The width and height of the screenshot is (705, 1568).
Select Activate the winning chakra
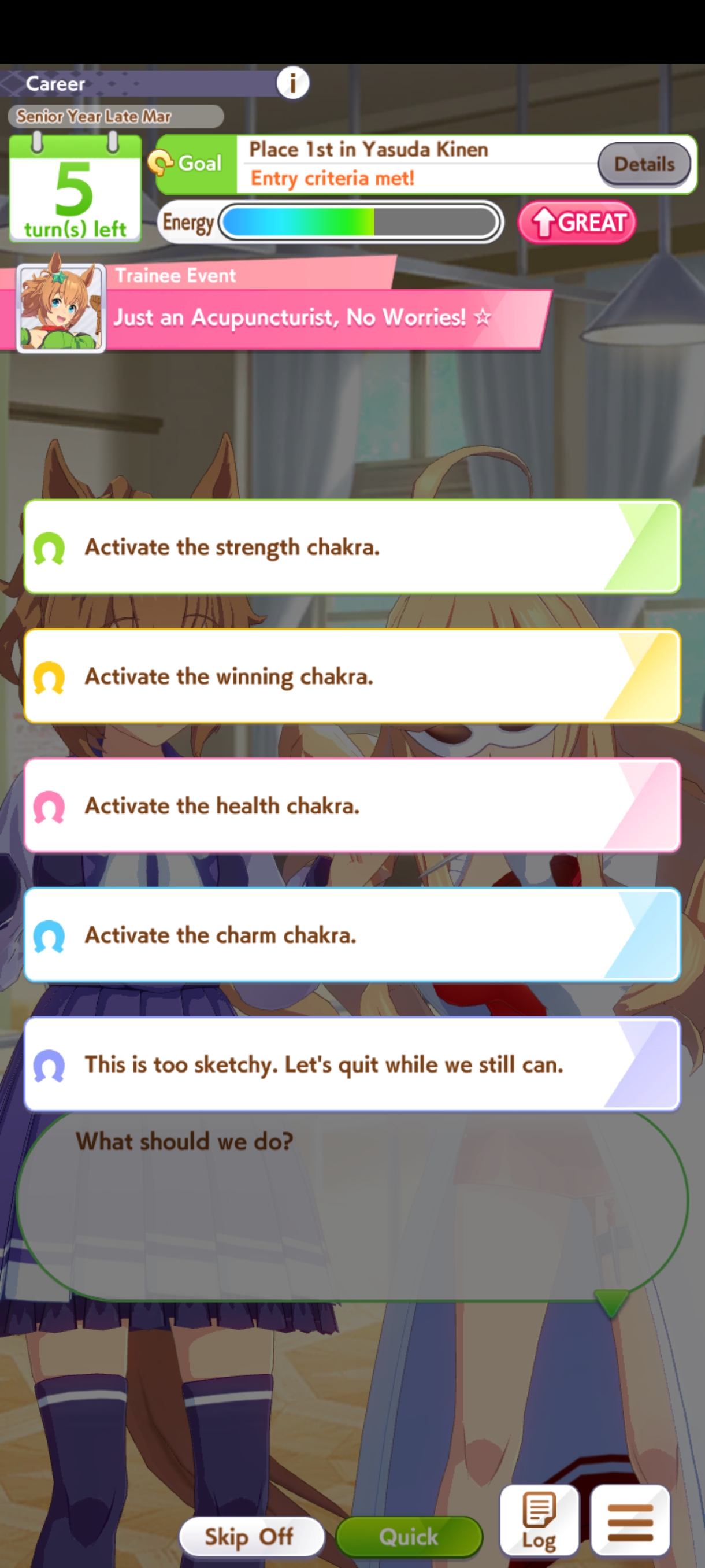352,676
